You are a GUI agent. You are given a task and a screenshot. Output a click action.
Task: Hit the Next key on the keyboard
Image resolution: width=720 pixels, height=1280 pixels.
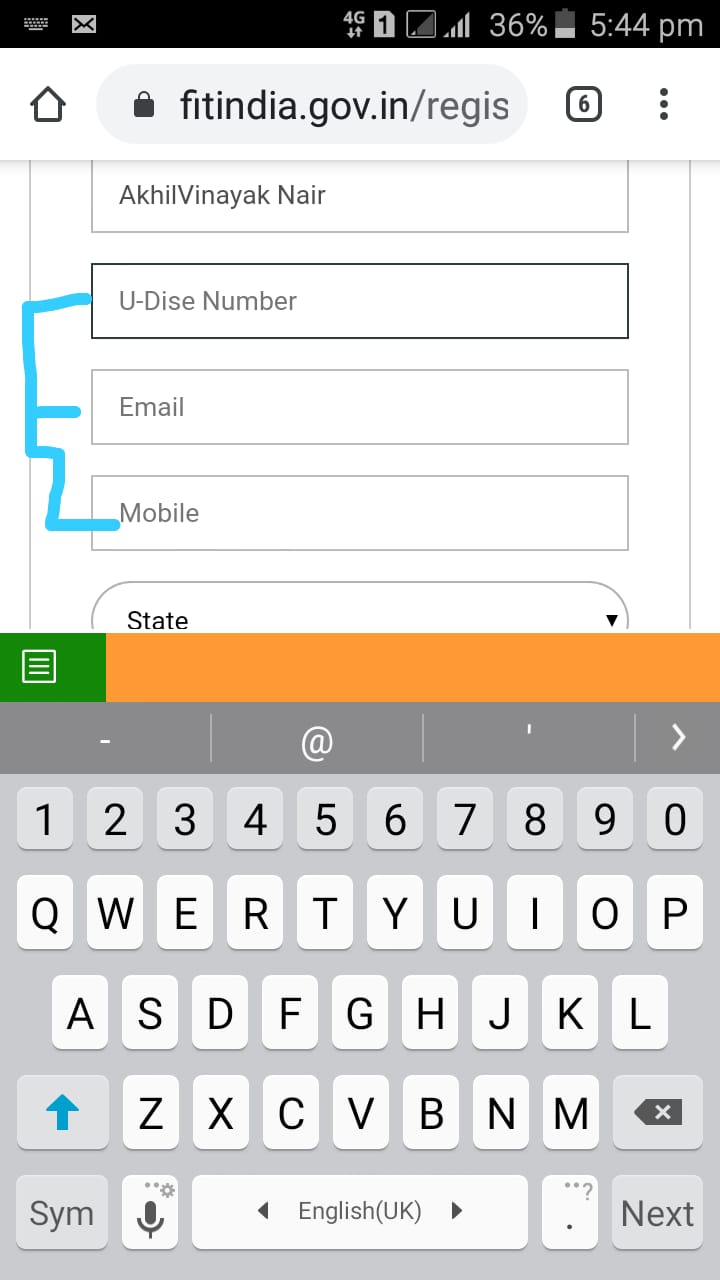(658, 1213)
